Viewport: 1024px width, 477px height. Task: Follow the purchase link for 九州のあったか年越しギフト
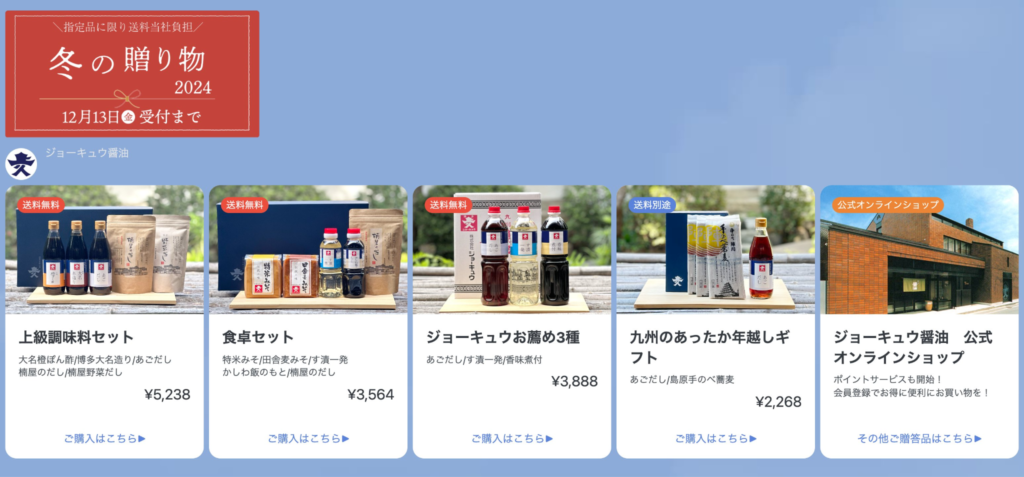716,438
